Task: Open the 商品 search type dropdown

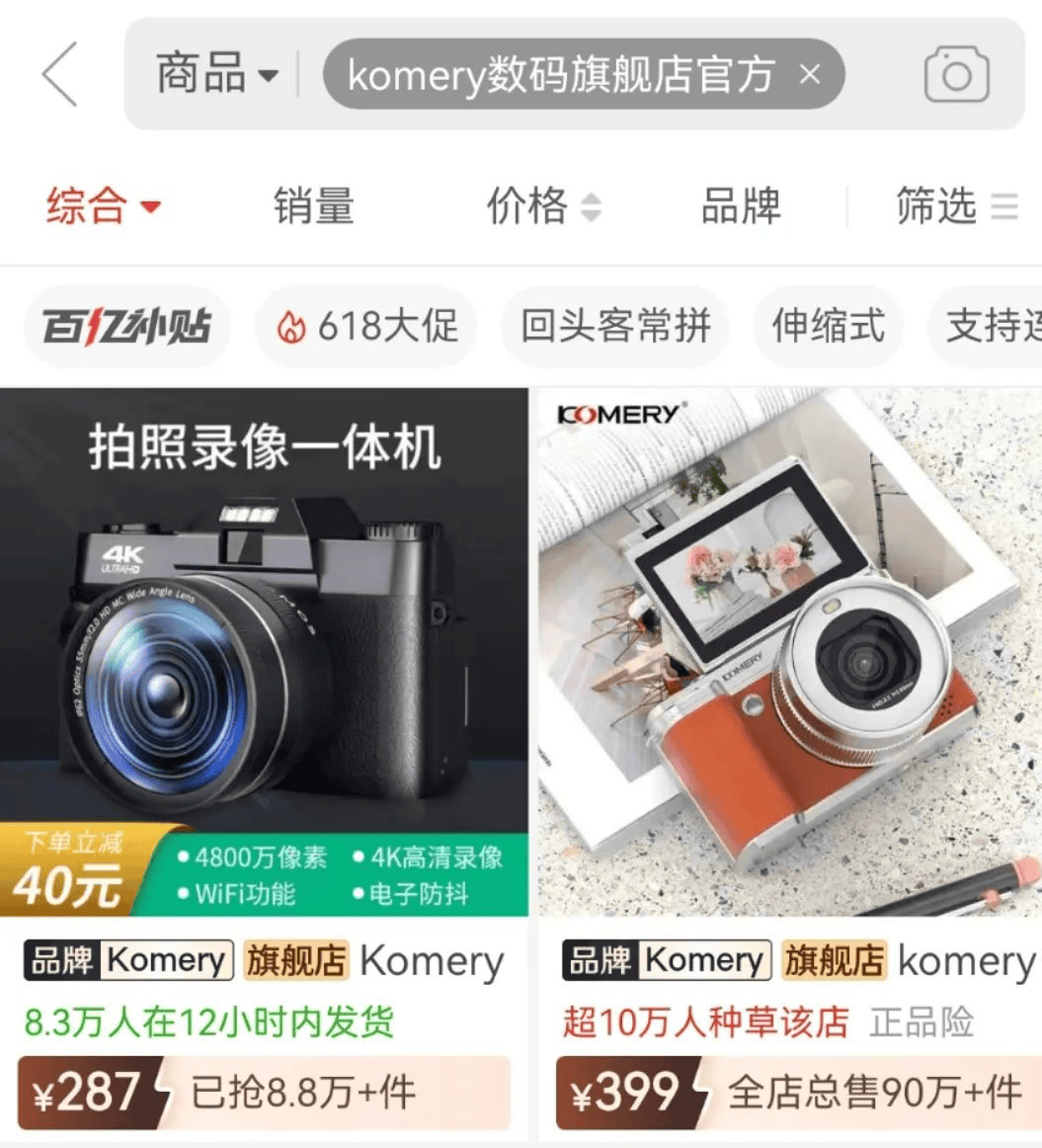Action: point(216,74)
